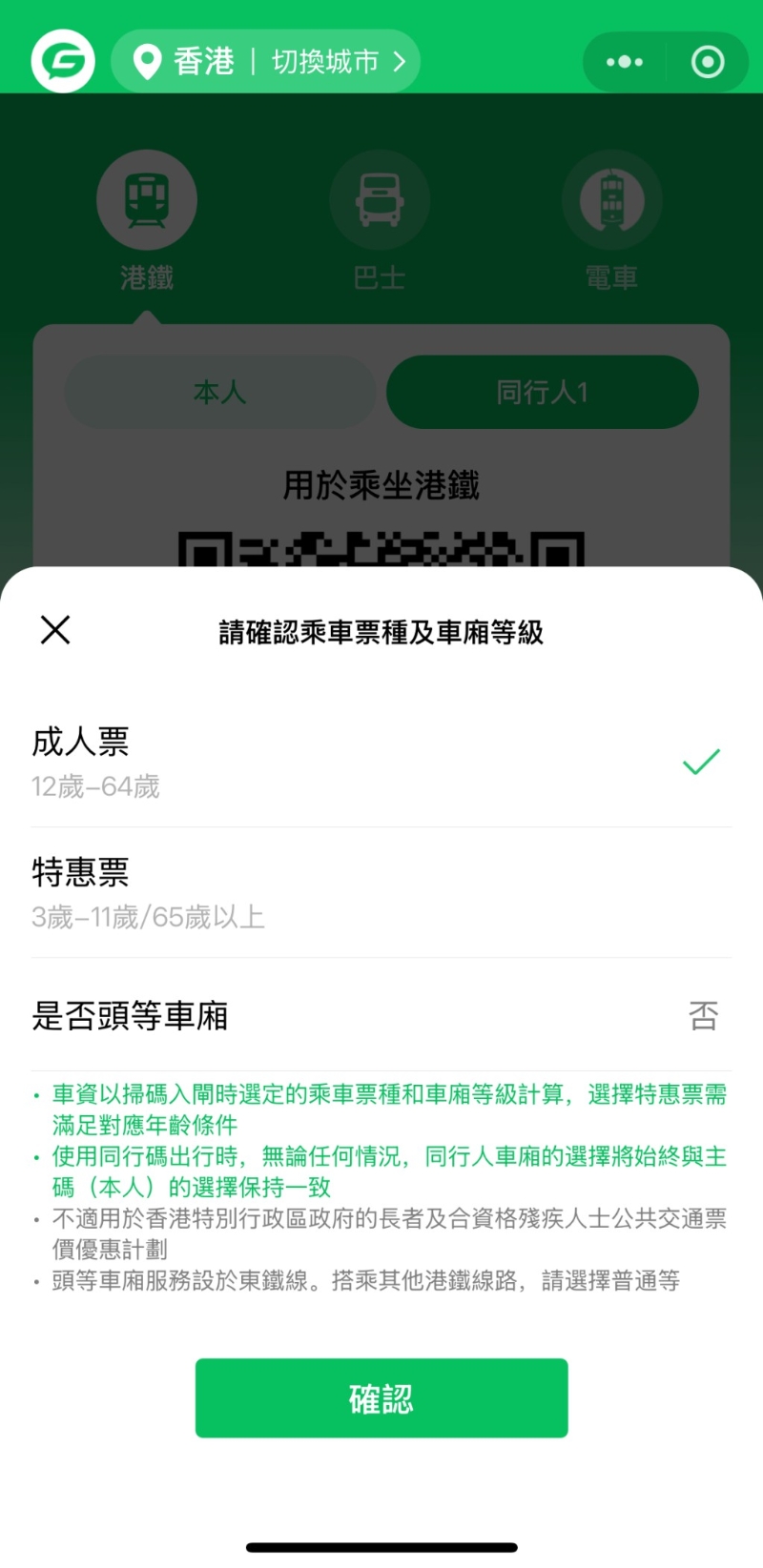Switch to the 同行人1 tab
Viewport: 763px width, 1568px height.
pos(541,392)
